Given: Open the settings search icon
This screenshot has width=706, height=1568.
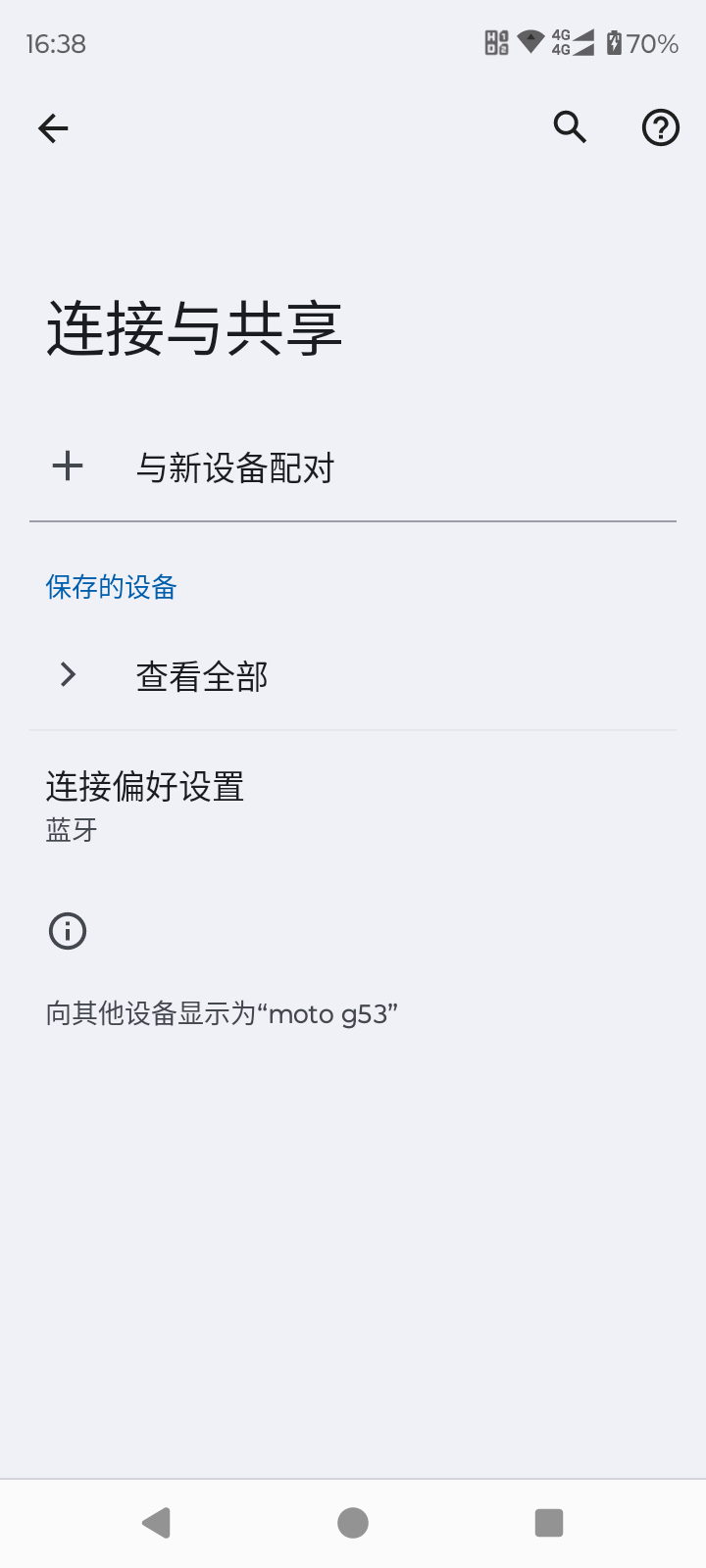Looking at the screenshot, I should [x=570, y=127].
